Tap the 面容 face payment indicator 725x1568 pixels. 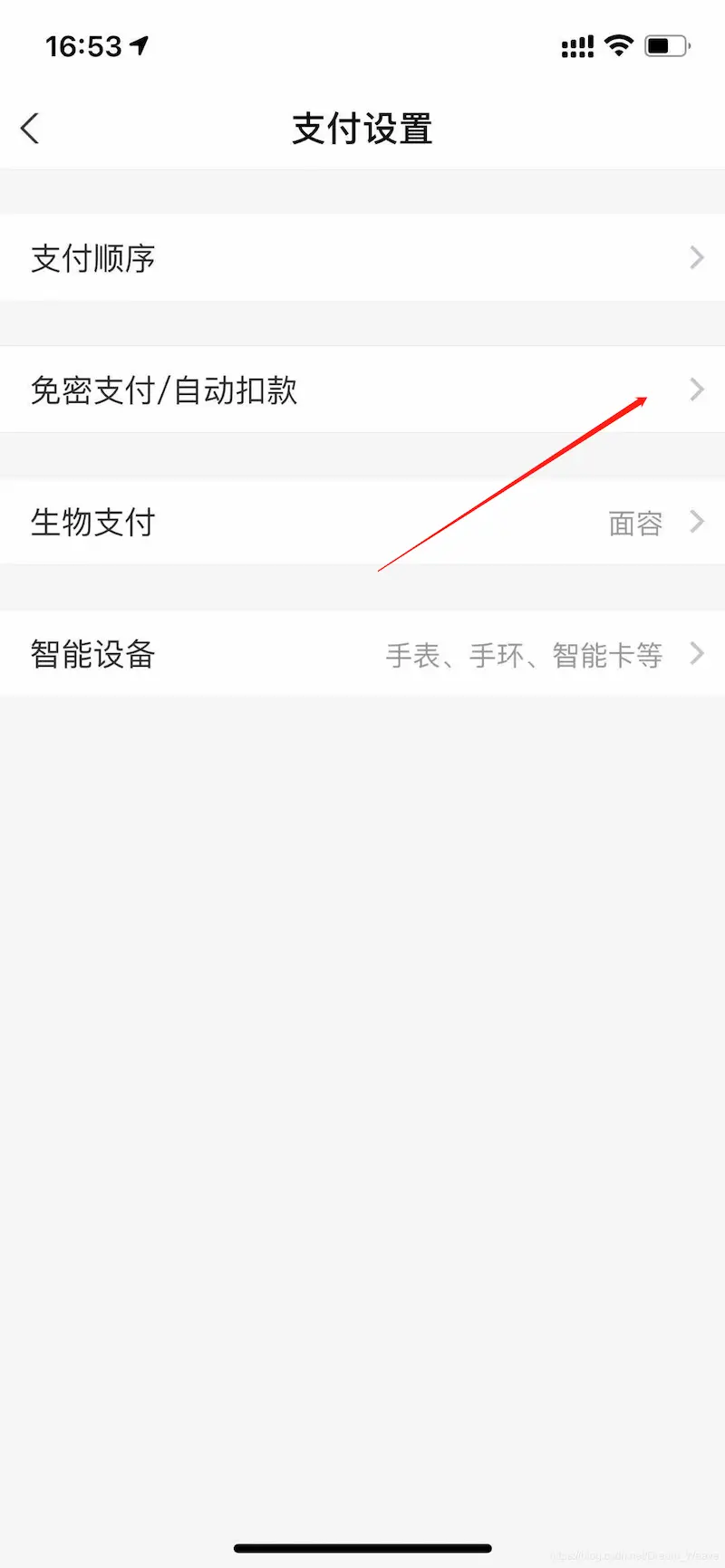[x=635, y=523]
